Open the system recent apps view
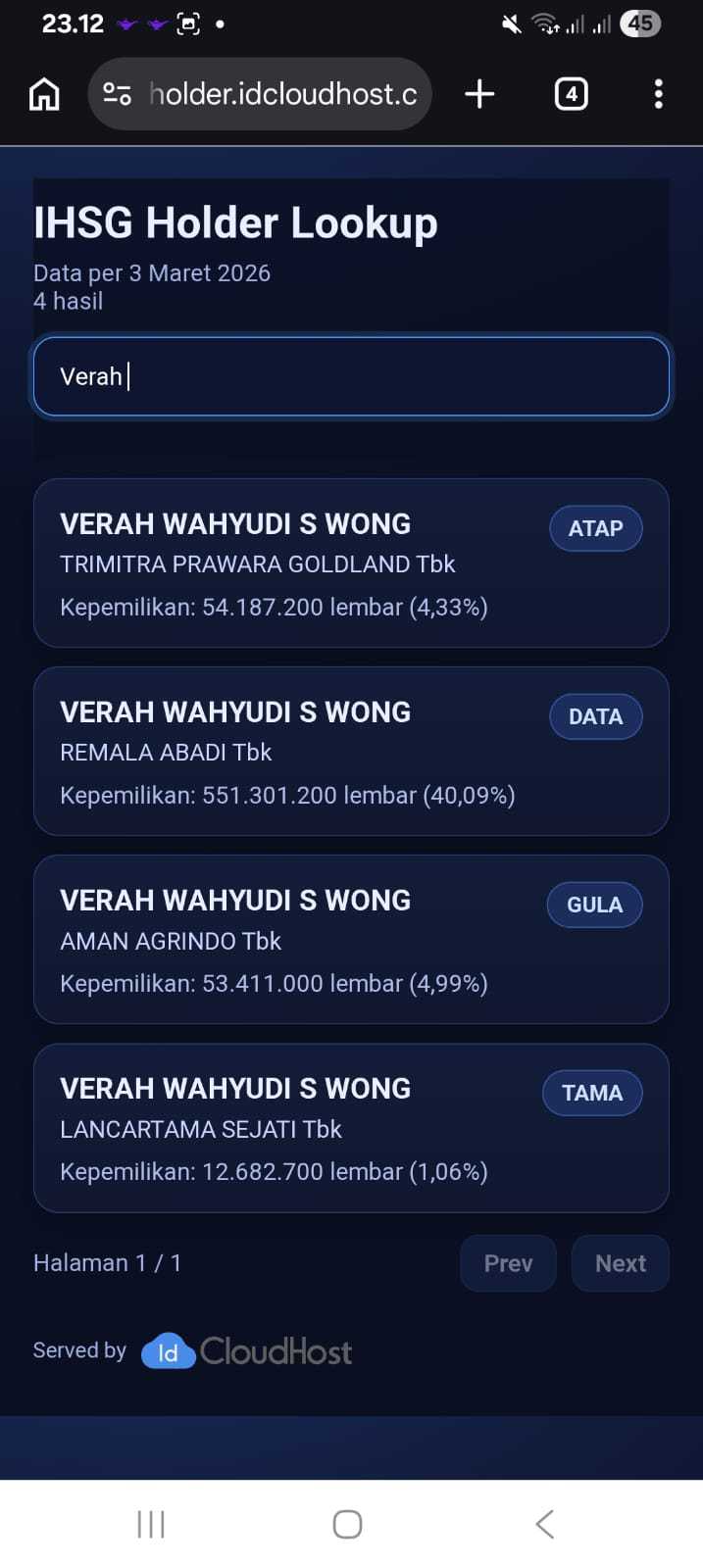The width and height of the screenshot is (703, 1568). click(x=151, y=1524)
